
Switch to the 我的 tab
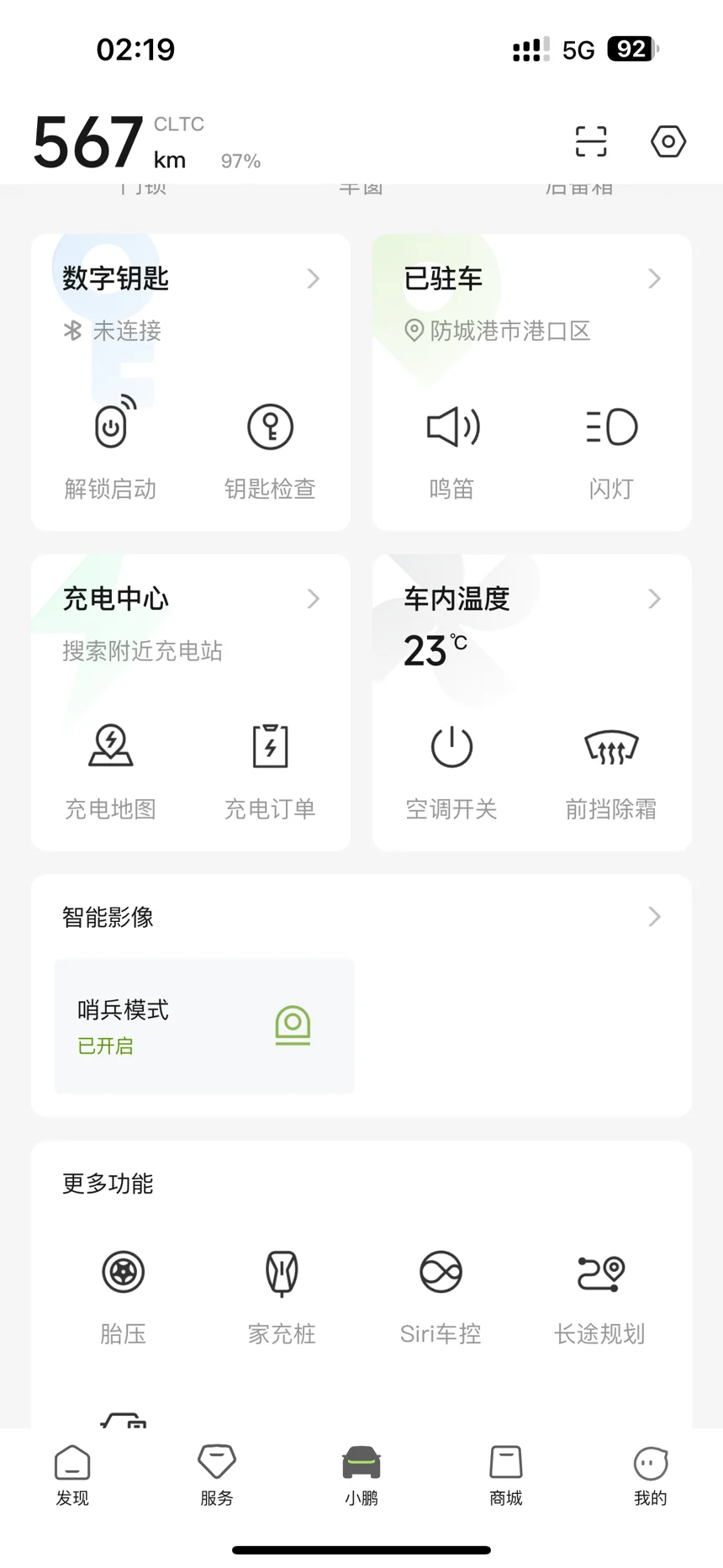pyautogui.click(x=651, y=1475)
